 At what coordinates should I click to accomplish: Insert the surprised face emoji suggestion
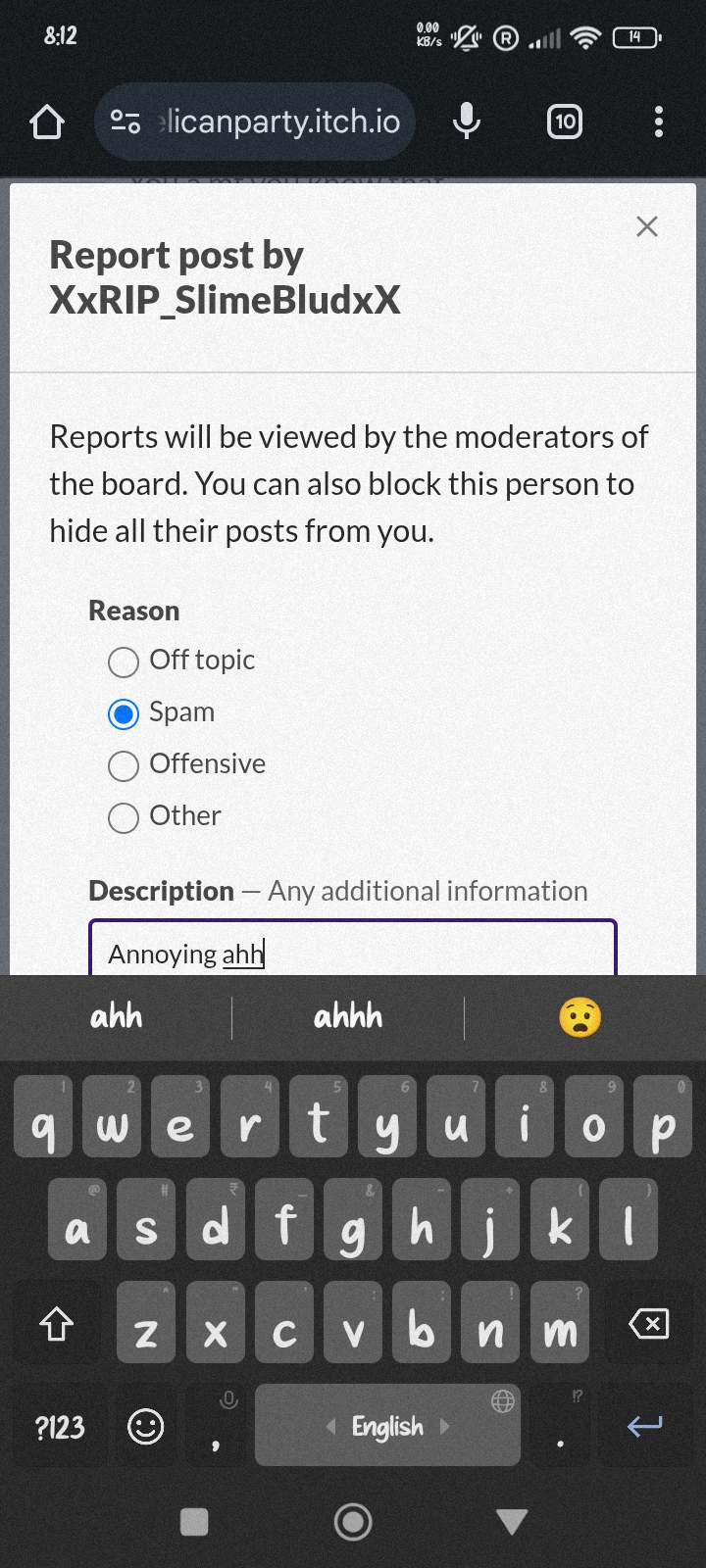[x=580, y=1017]
